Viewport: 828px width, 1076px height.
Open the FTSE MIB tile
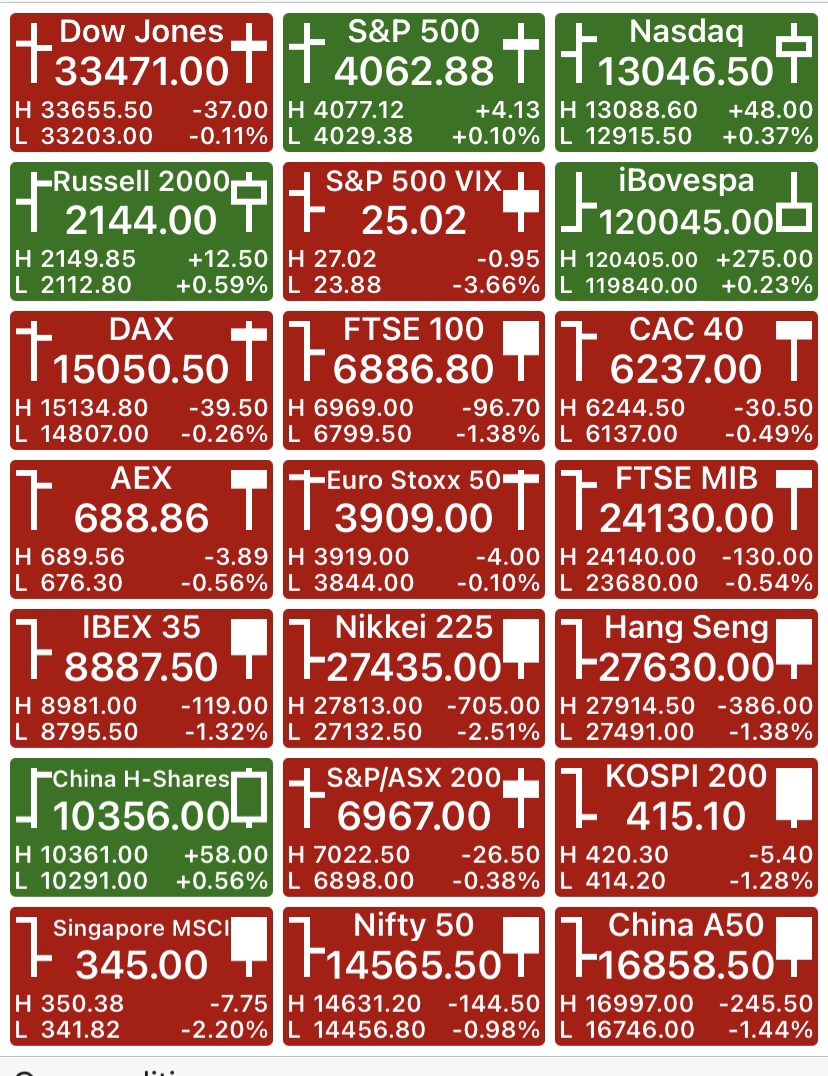(x=686, y=529)
